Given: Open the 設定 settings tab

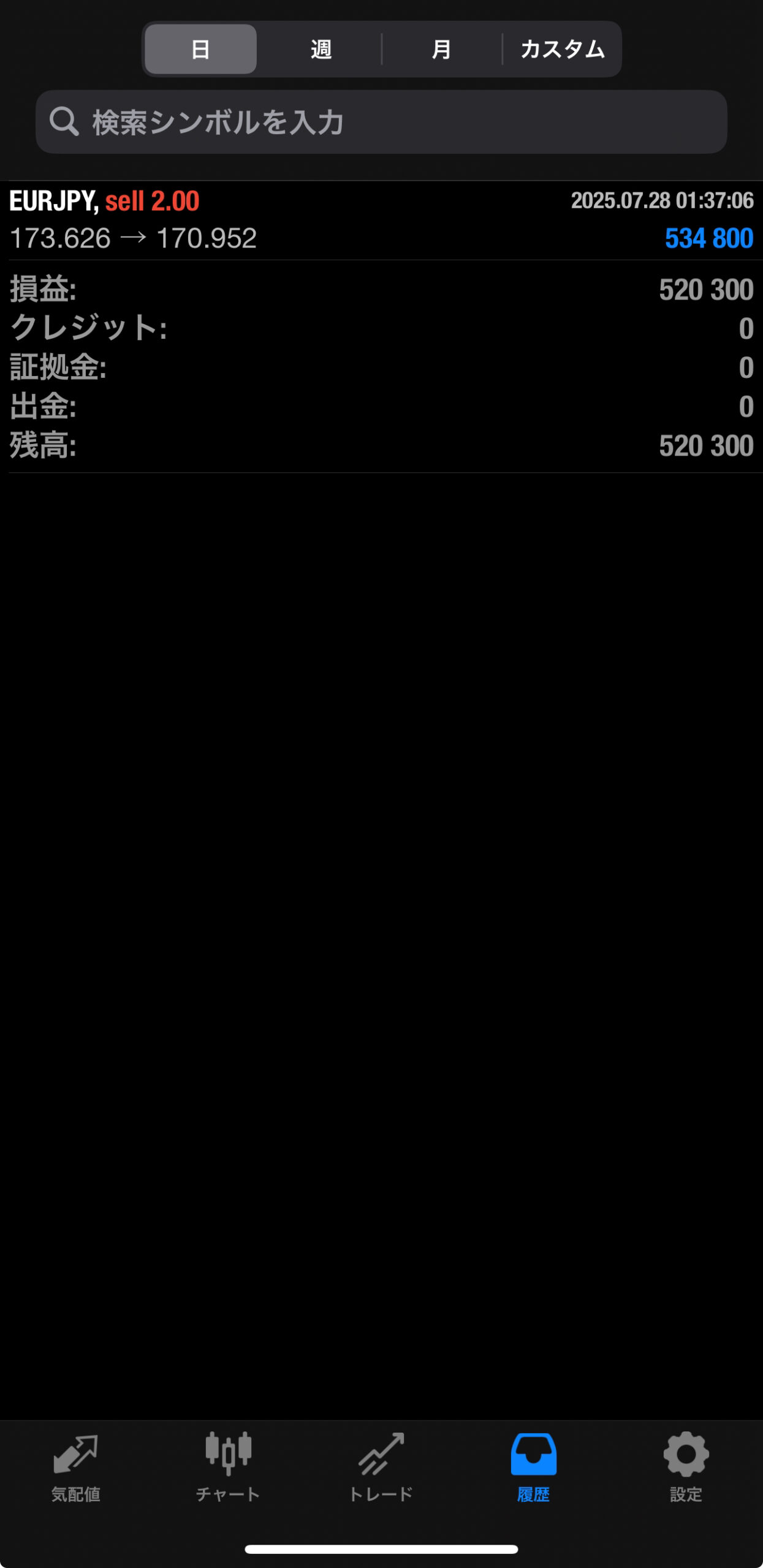Looking at the screenshot, I should click(x=686, y=1466).
